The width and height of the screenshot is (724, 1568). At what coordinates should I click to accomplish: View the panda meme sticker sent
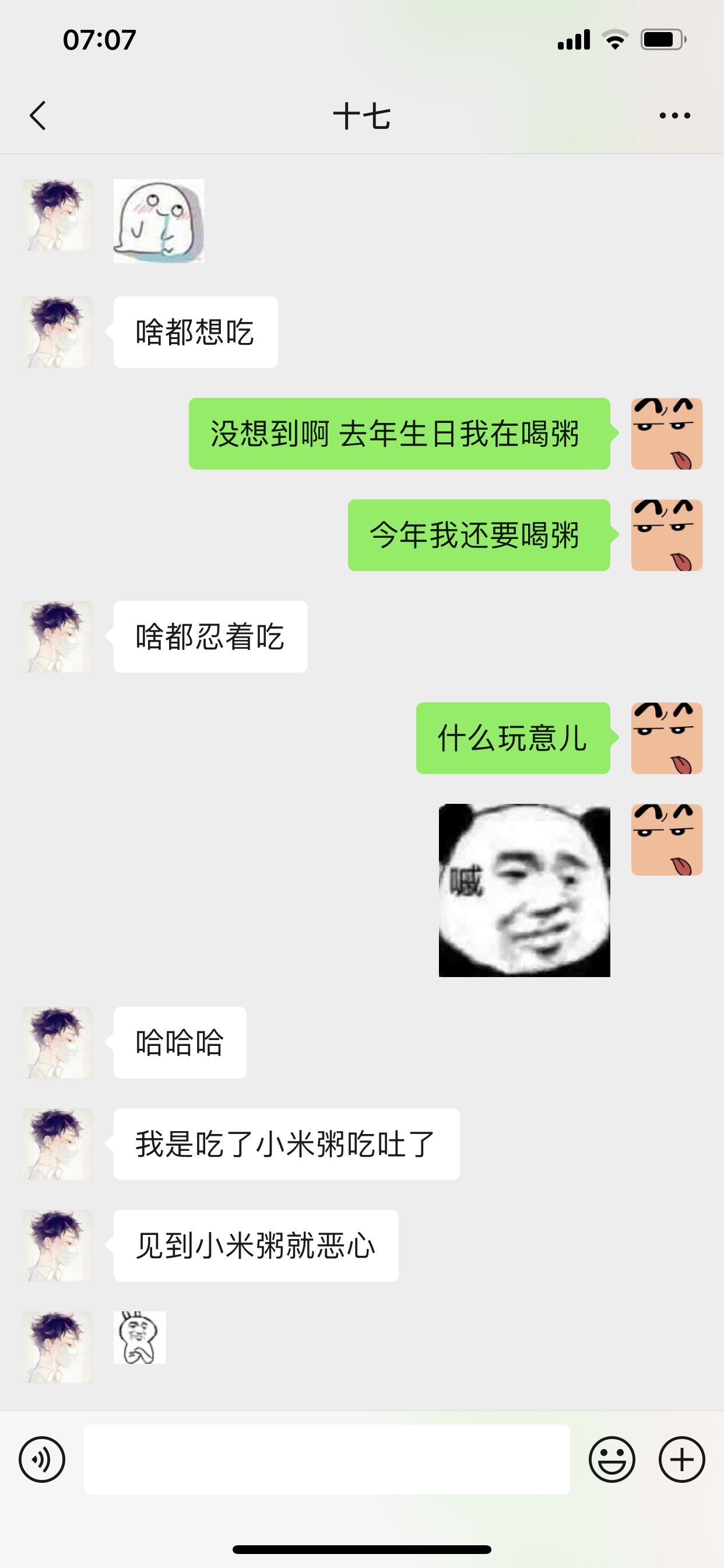[x=524, y=890]
